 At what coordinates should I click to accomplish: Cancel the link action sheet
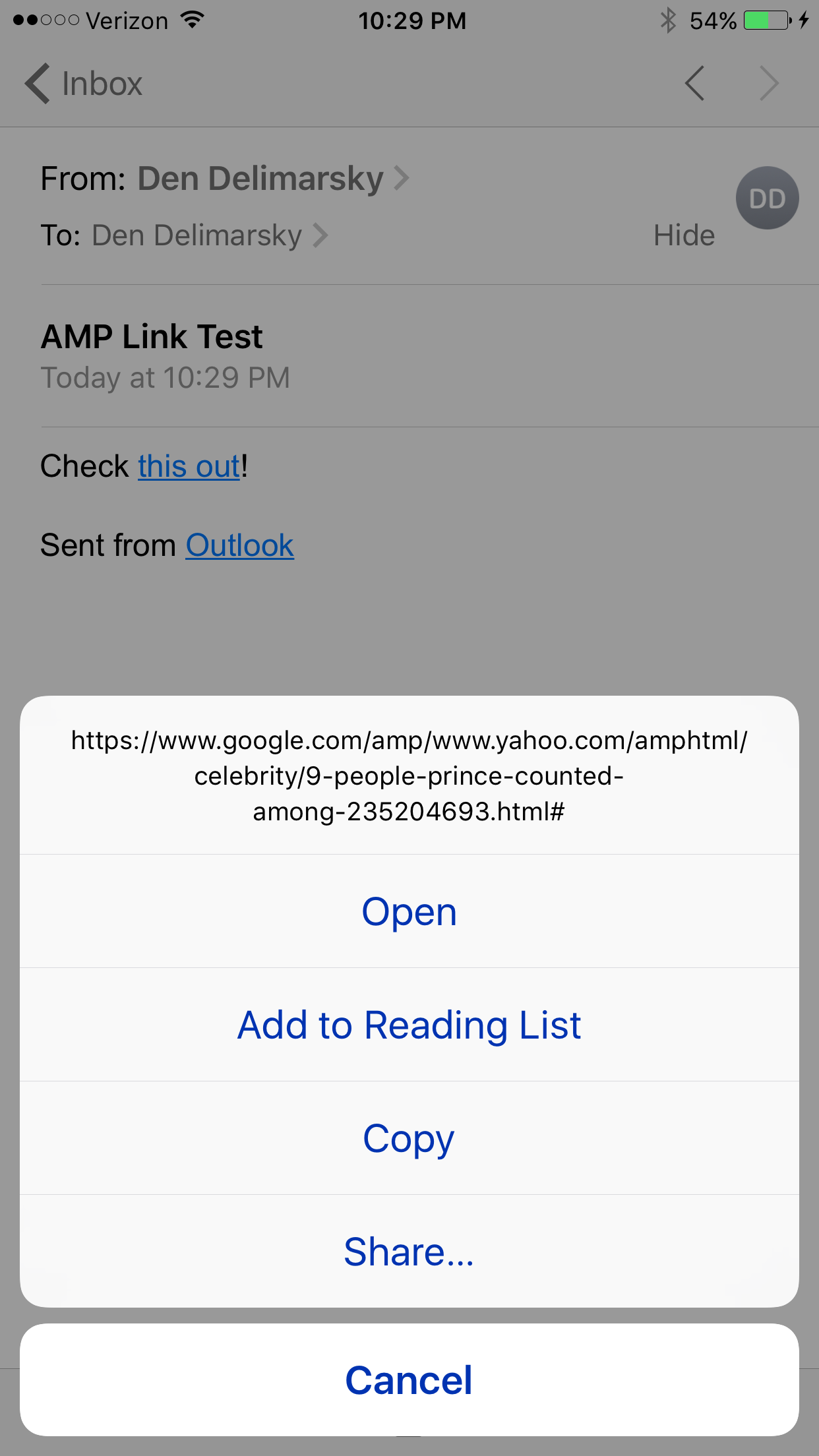tap(409, 1380)
